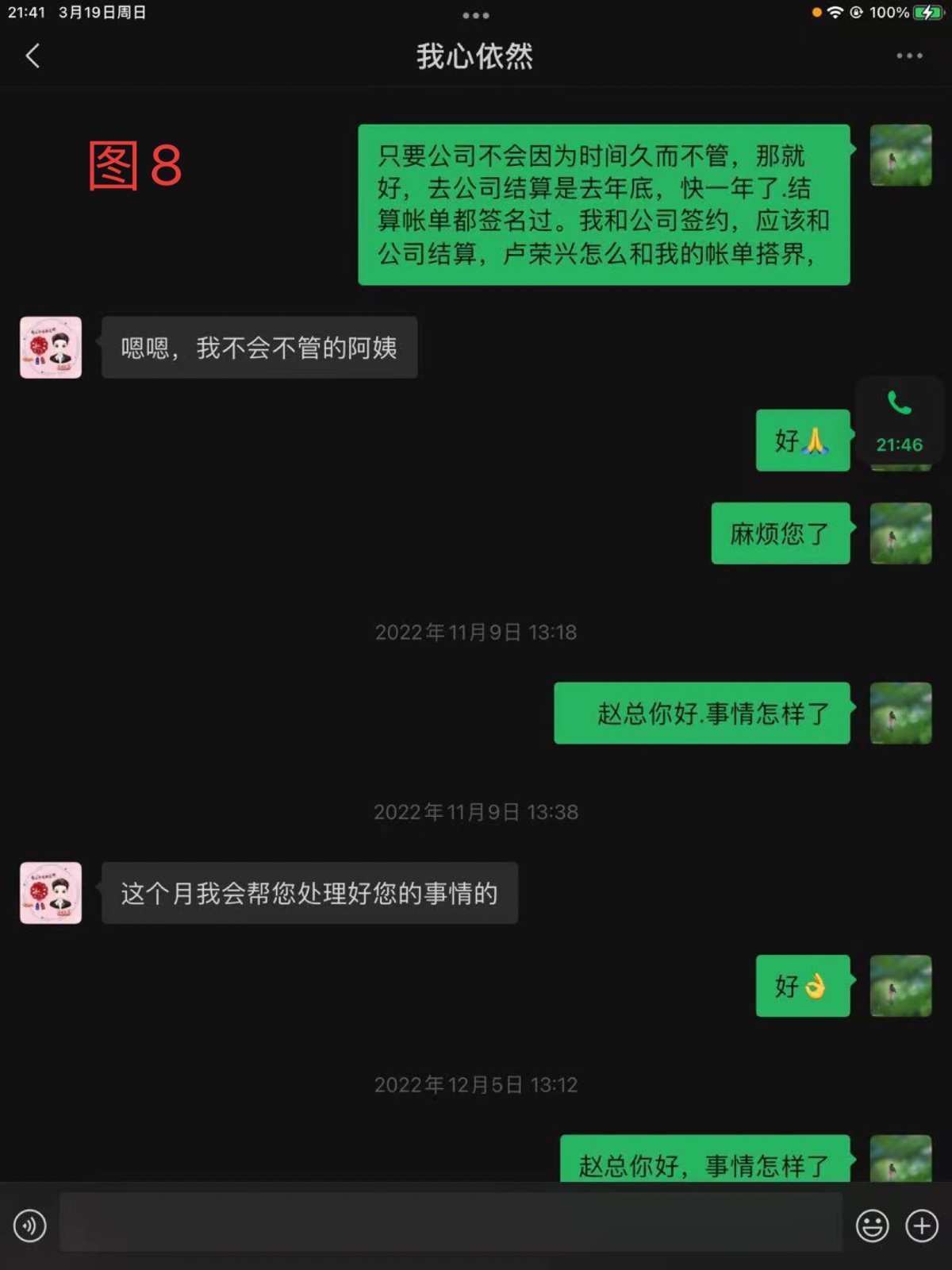Go back to the chat list
Image resolution: width=952 pixels, height=1270 pixels.
pyautogui.click(x=33, y=56)
